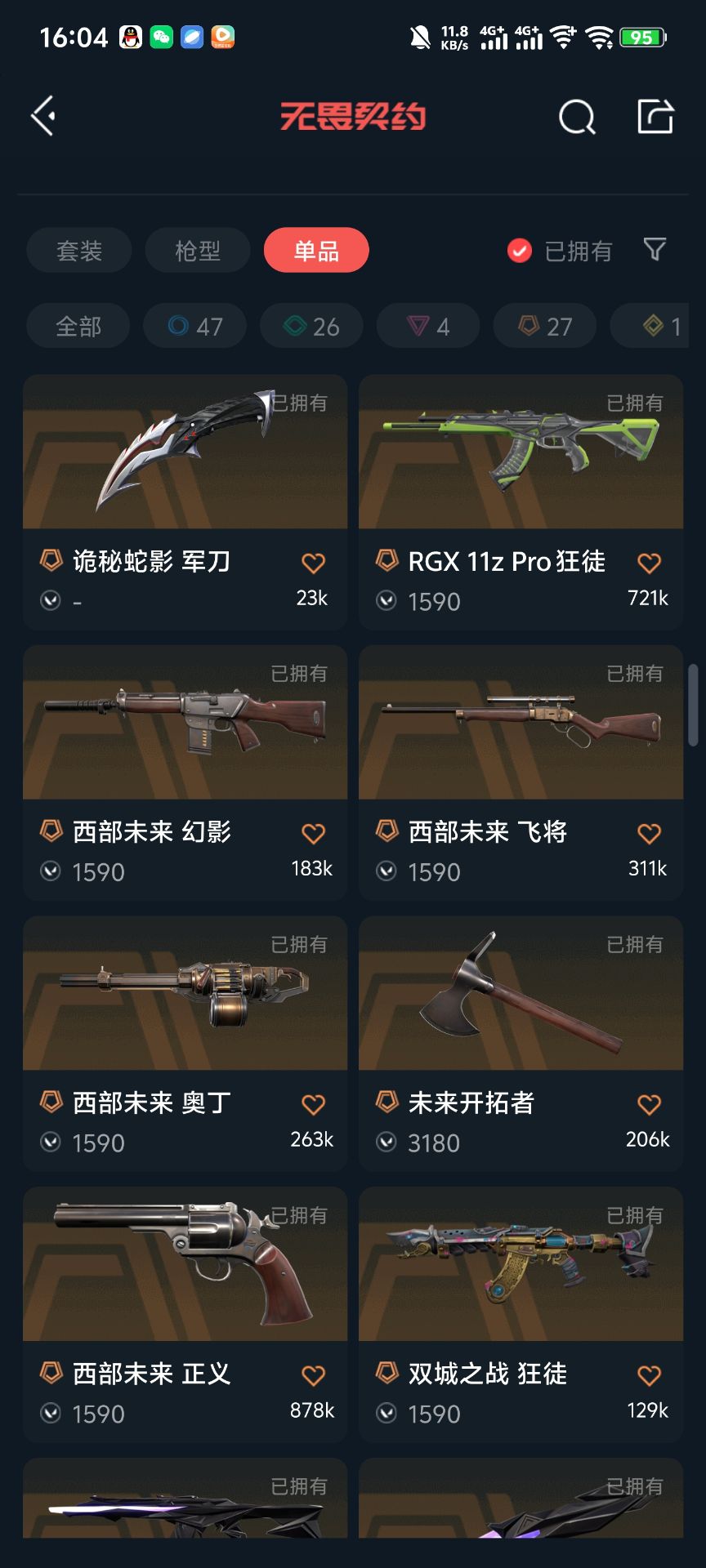Toggle the 已拥有 checkbox
The width and height of the screenshot is (706, 1568).
[x=520, y=251]
